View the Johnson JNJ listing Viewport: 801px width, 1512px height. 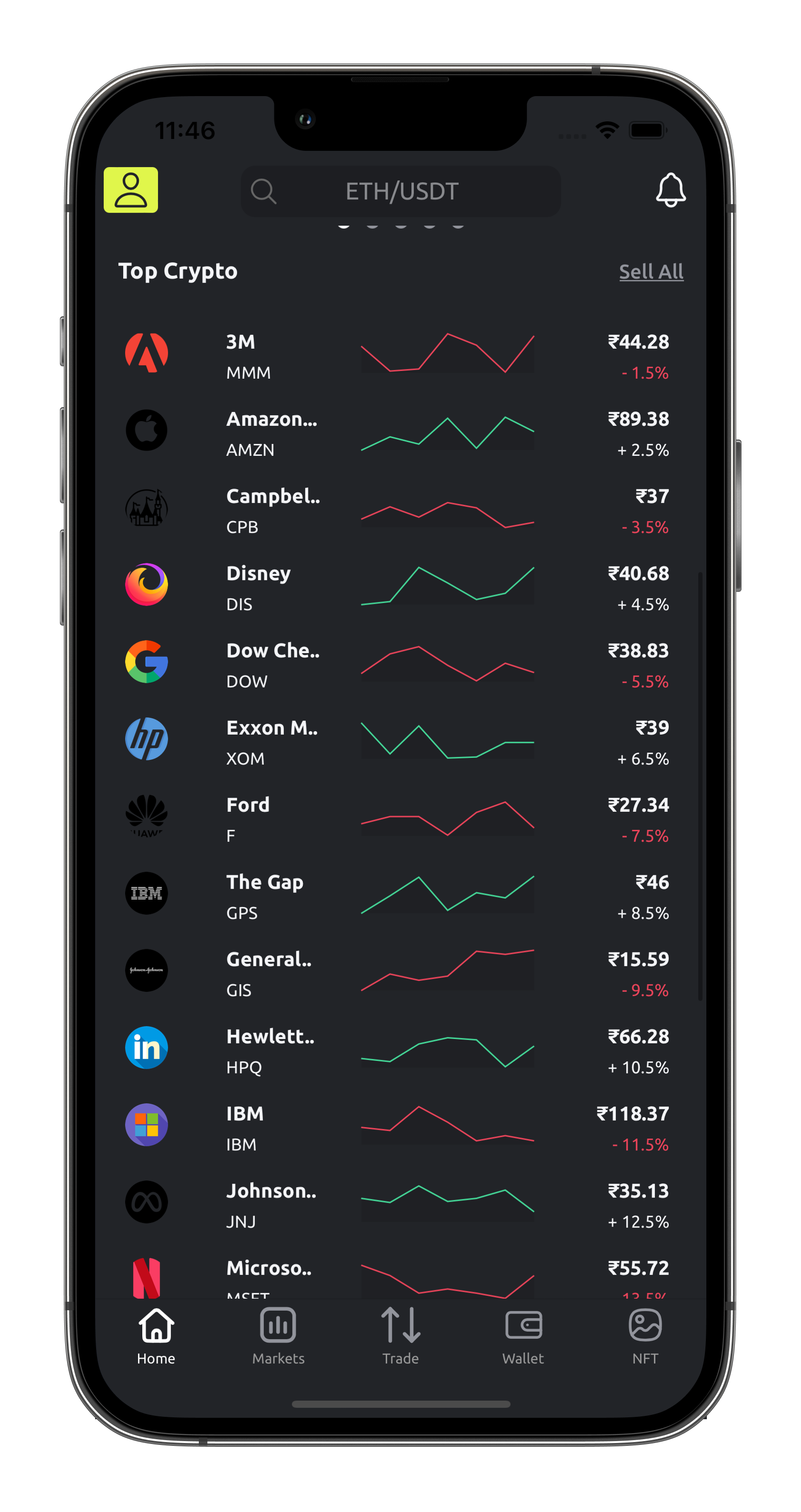pyautogui.click(x=400, y=1206)
